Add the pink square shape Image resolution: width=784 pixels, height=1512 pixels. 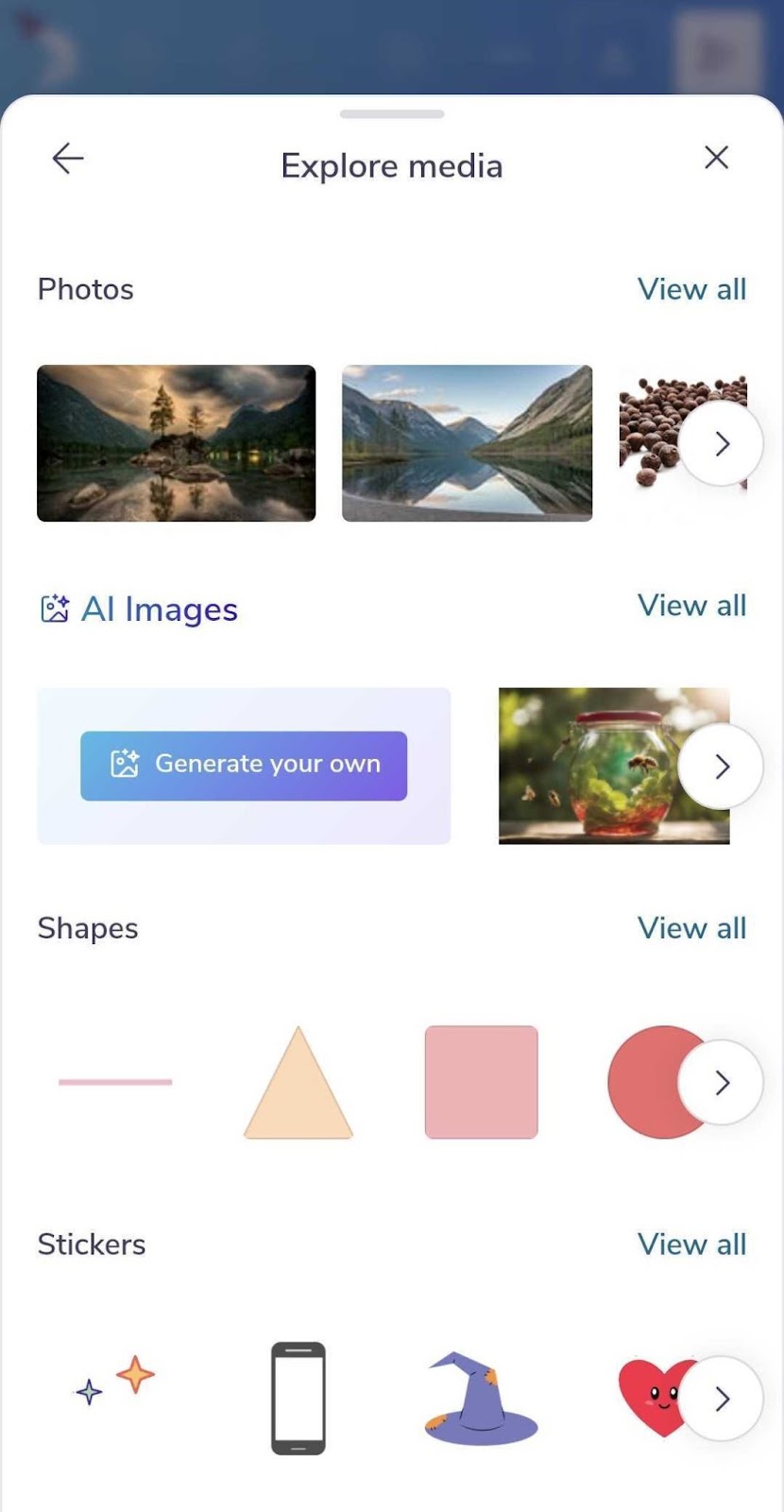click(x=481, y=1082)
